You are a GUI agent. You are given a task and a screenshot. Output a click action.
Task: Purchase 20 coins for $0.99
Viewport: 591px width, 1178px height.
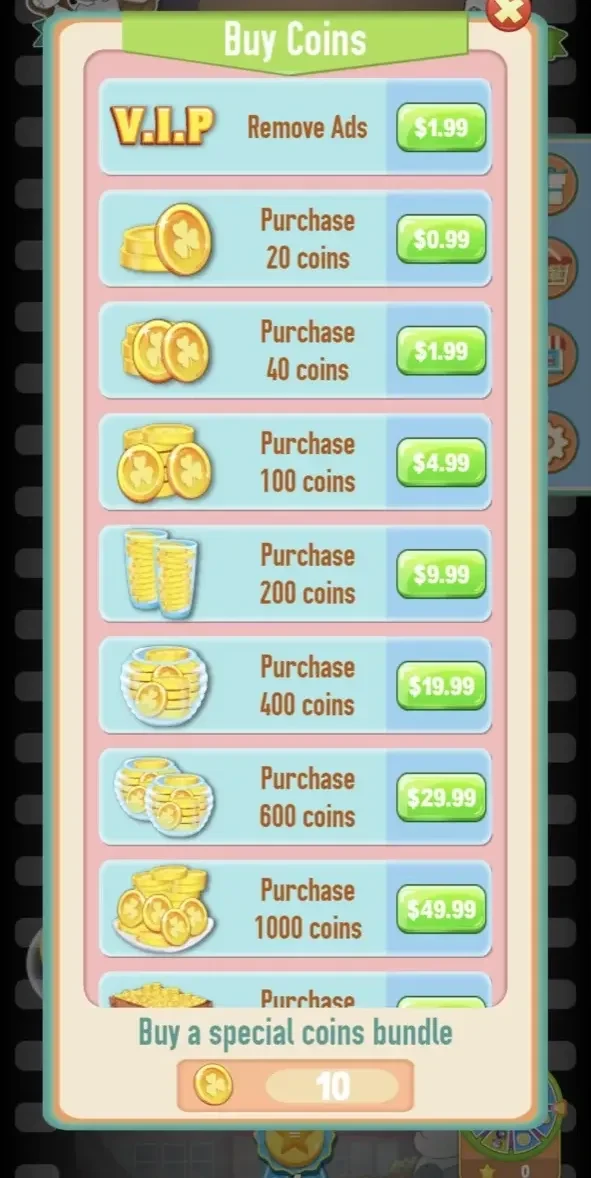point(441,239)
